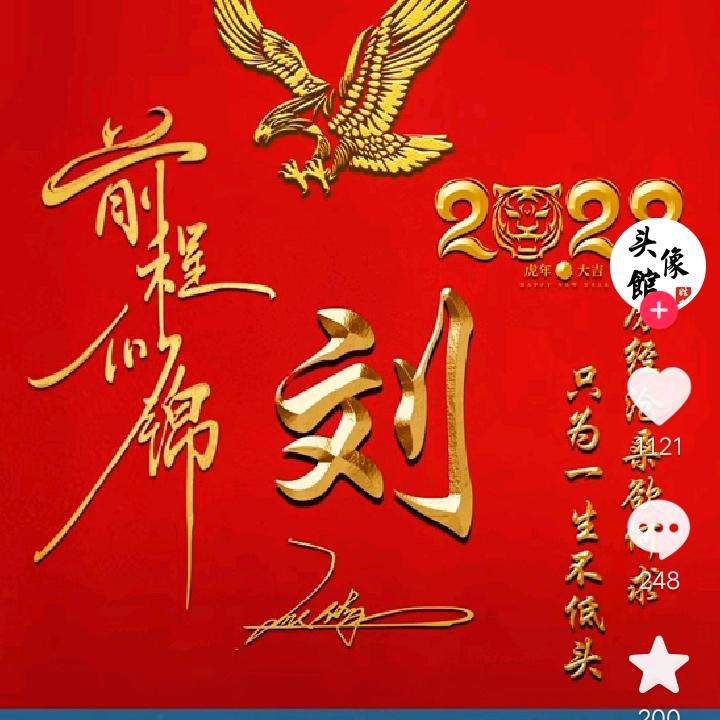720x720 pixels.
Task: Add this video to favorites with the star icon
Action: coord(660,665)
